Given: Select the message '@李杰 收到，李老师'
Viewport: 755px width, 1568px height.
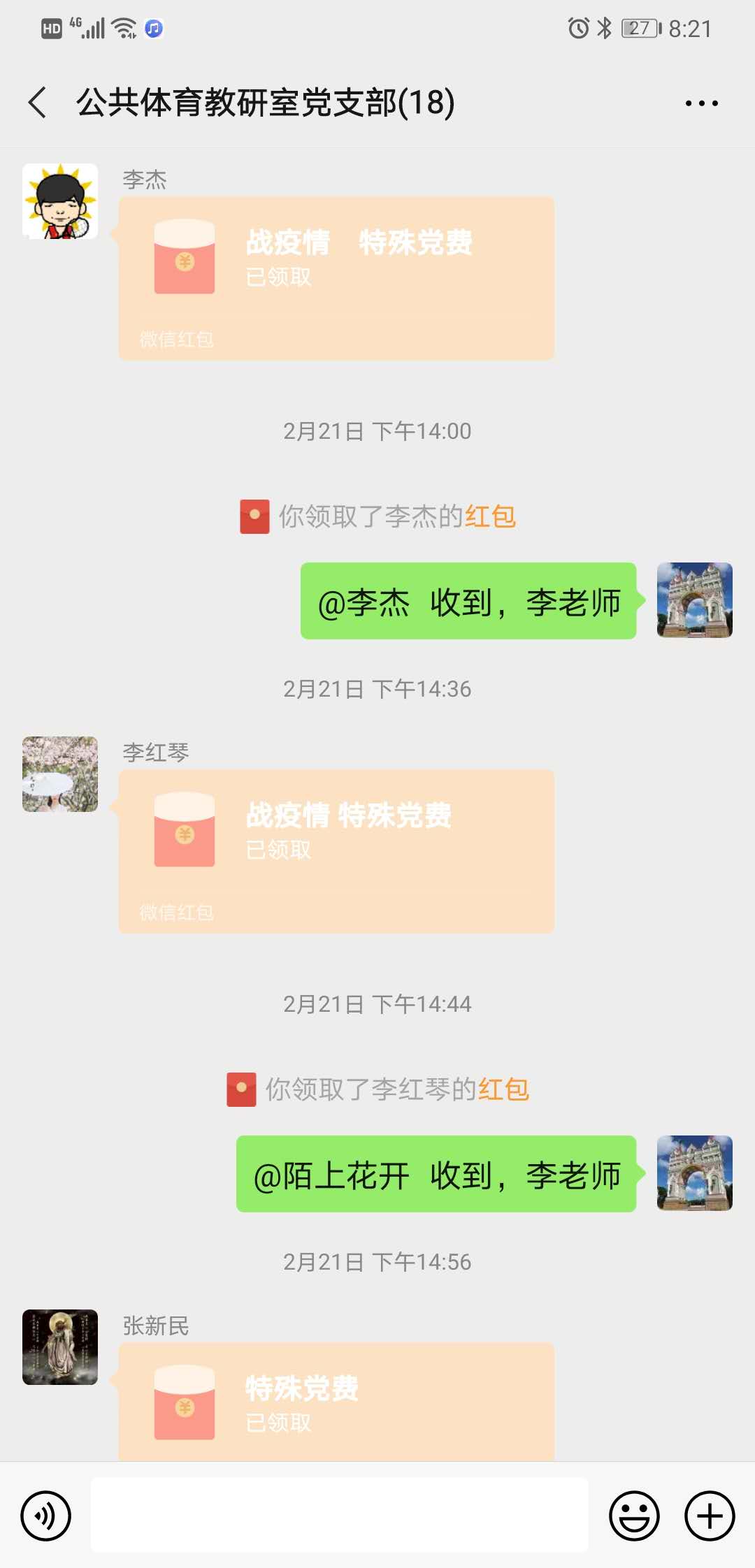Looking at the screenshot, I should click(467, 603).
